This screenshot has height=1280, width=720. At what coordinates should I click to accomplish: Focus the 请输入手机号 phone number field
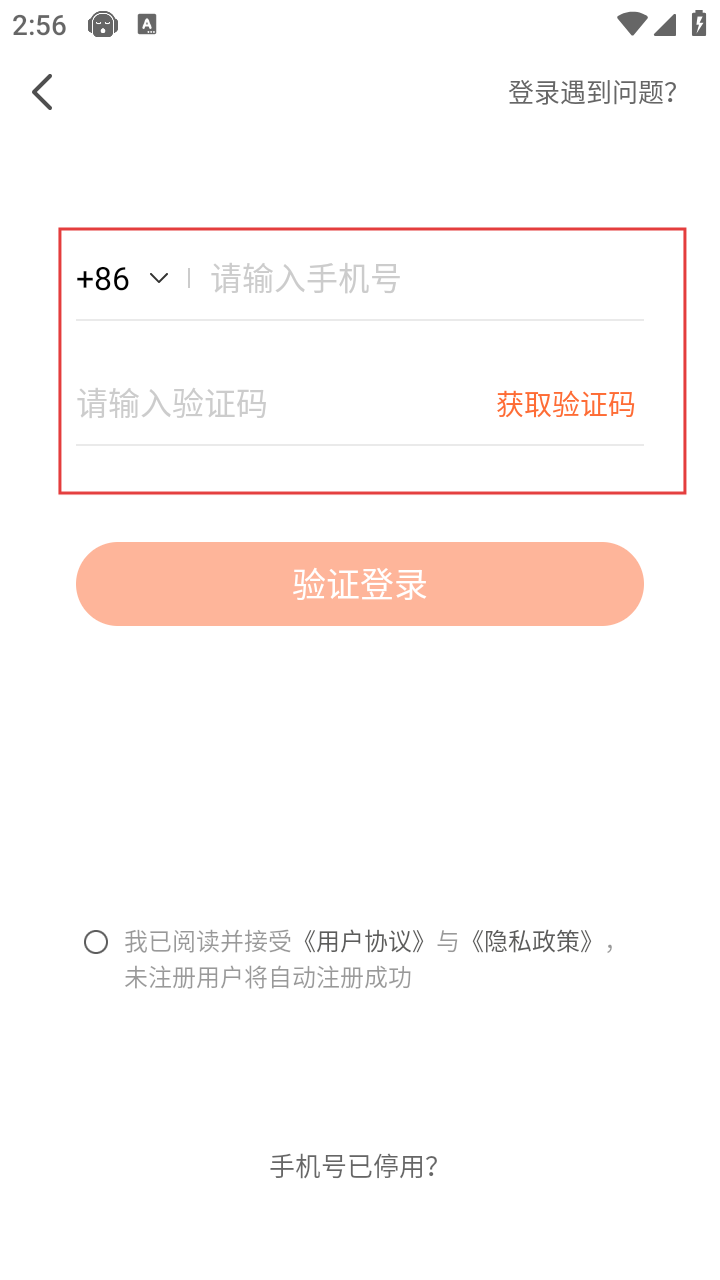click(x=420, y=278)
